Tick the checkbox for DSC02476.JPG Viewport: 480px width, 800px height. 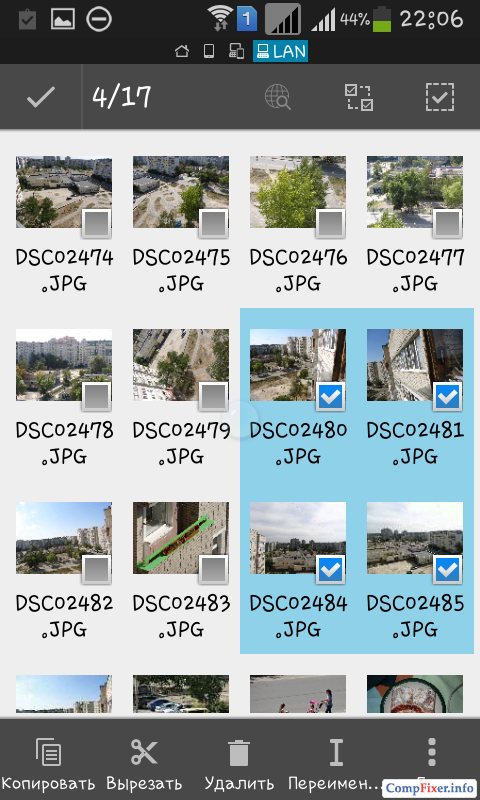click(330, 223)
